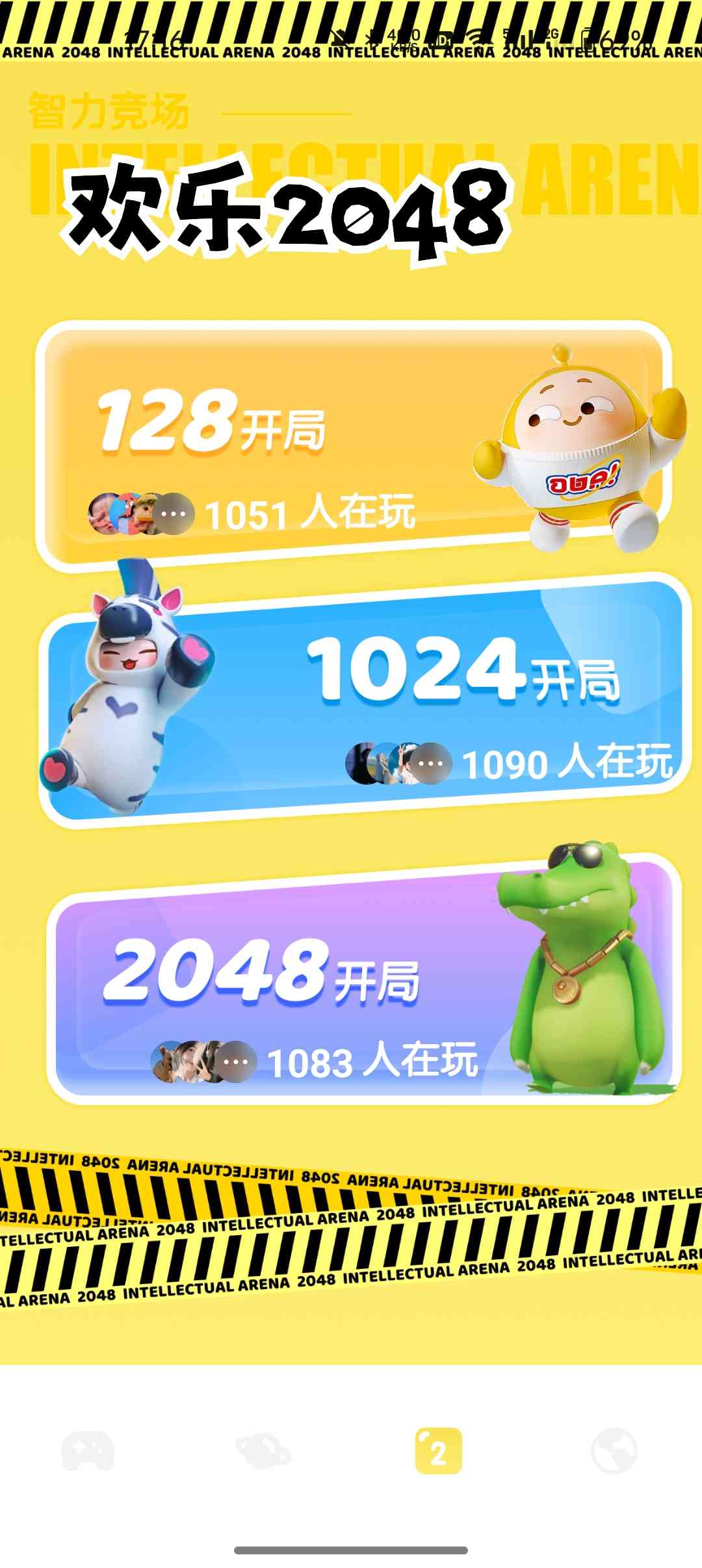The image size is (702, 1568).
Task: Switch to the planet tab
Action: point(263,1450)
